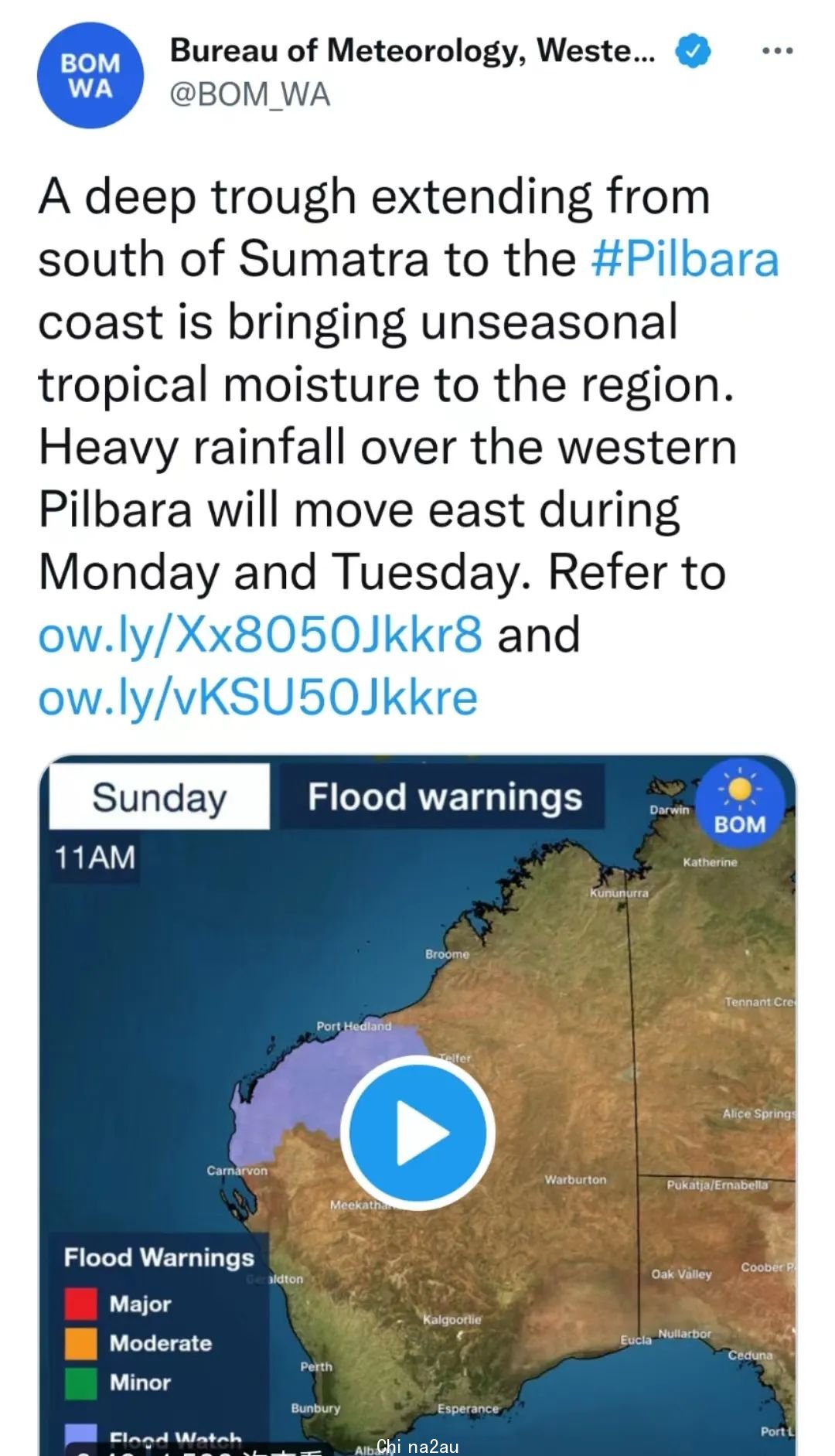Open the ow.ly/Xx8050Jkkr8 link
Viewport: 835px width, 1456px height.
[261, 635]
